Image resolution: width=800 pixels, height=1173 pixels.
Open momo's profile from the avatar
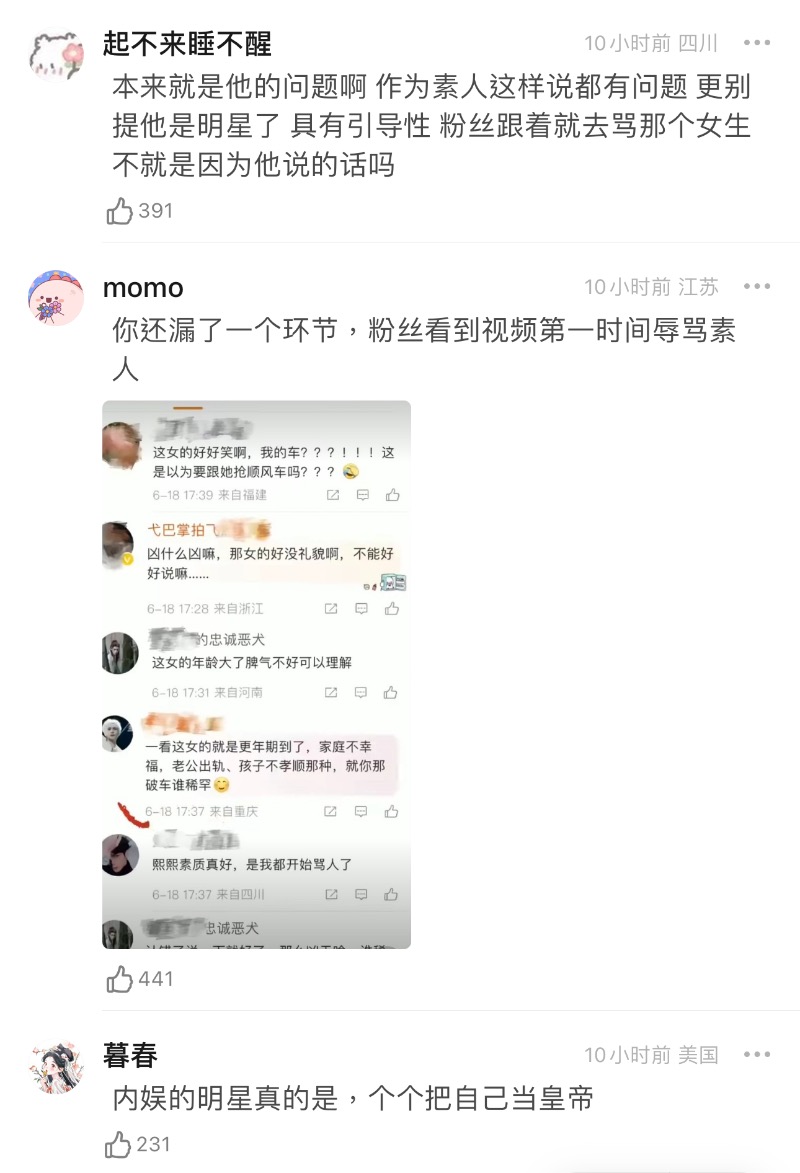pos(56,298)
